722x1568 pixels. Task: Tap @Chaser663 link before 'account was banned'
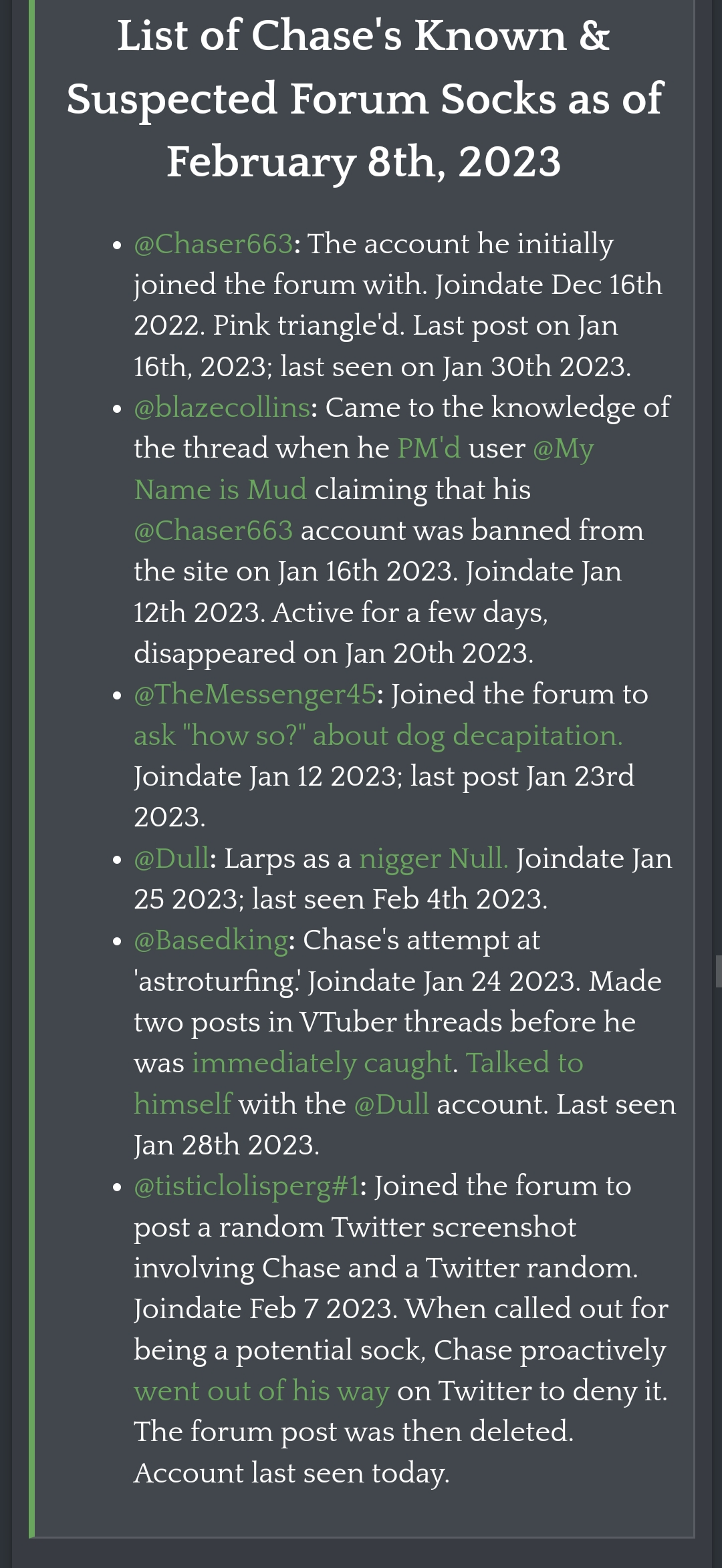213,530
